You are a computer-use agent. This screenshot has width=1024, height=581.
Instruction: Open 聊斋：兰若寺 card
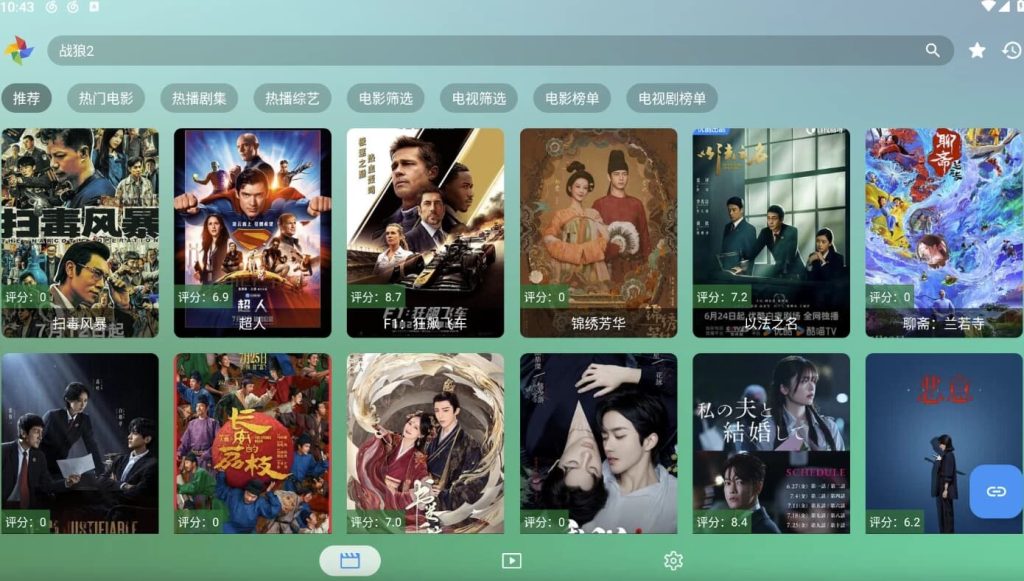point(943,232)
